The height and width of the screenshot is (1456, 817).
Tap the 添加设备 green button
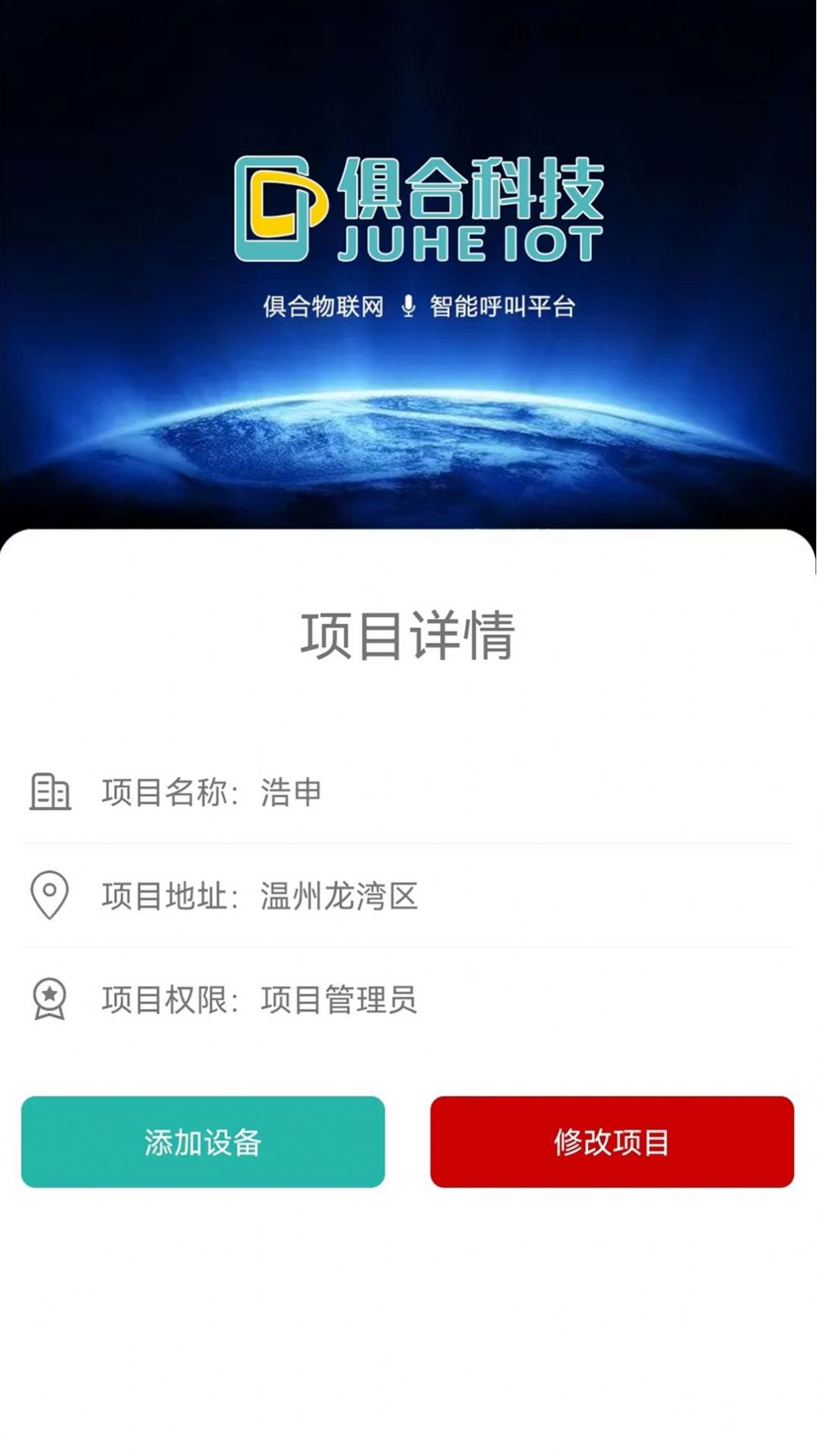(203, 1142)
